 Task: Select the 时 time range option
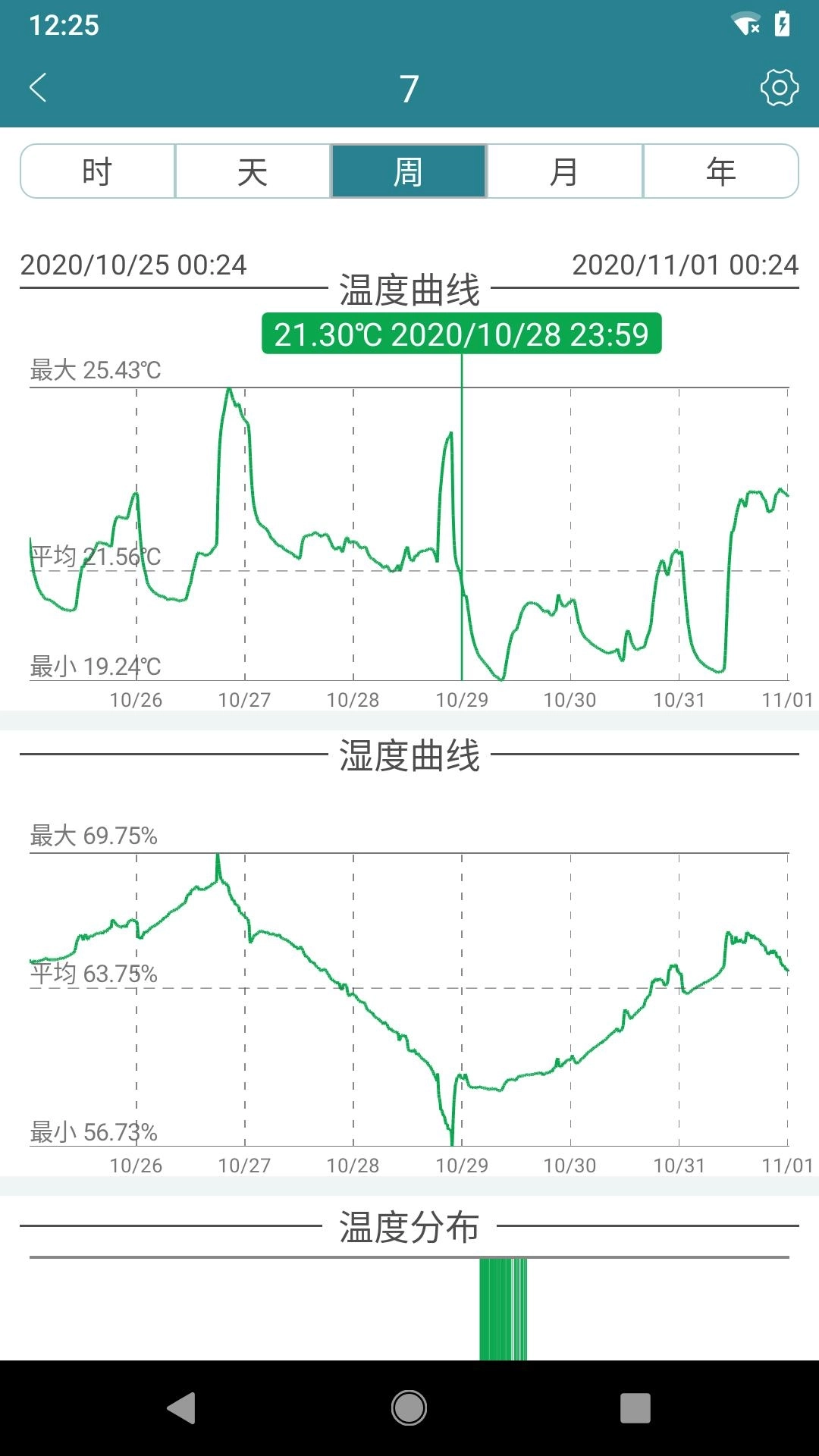(x=97, y=171)
